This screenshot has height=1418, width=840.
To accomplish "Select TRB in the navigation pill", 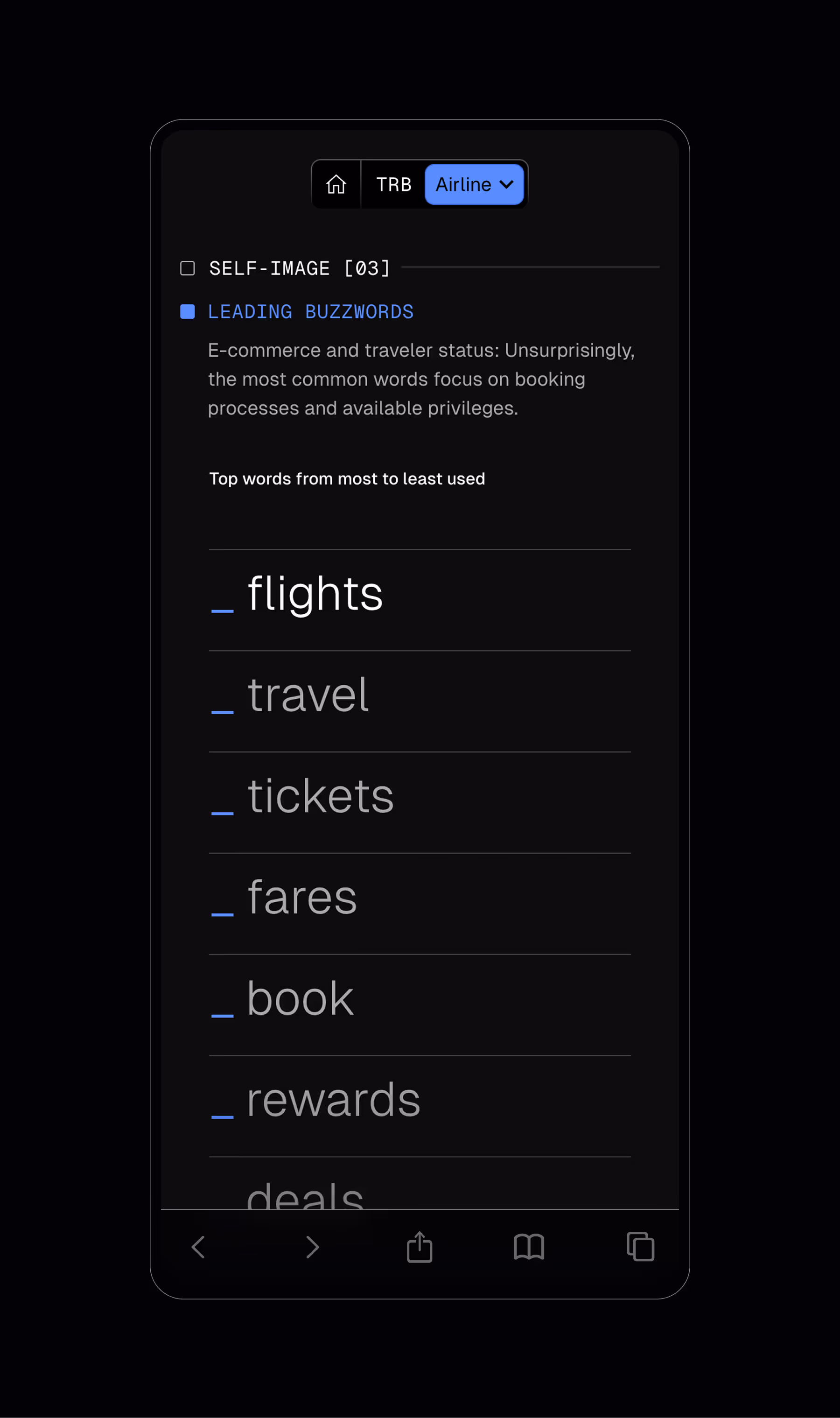I will 393,184.
